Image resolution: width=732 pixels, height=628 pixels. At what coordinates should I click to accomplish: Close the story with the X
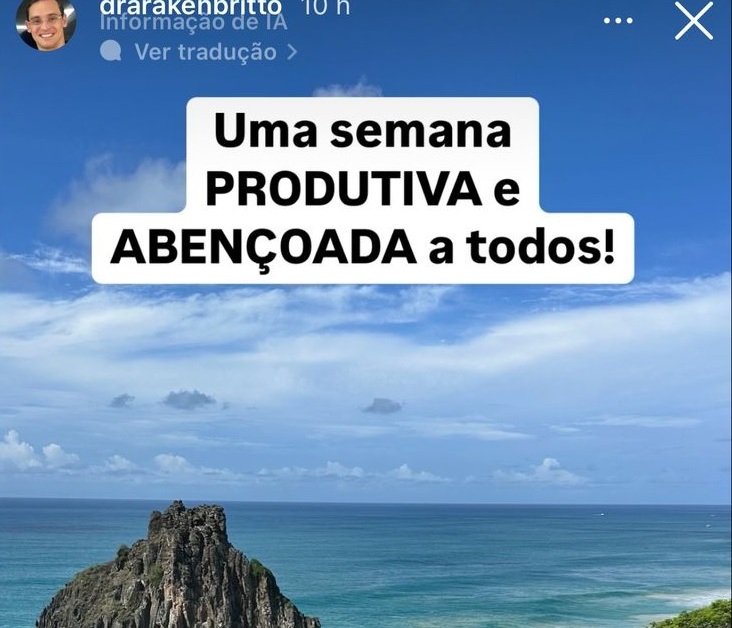[694, 21]
